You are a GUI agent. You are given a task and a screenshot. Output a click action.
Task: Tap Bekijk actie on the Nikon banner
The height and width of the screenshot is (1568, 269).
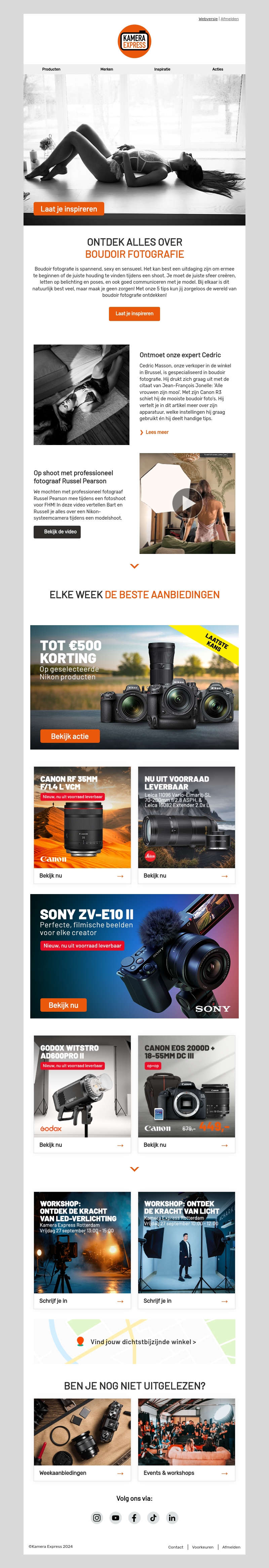click(x=69, y=736)
